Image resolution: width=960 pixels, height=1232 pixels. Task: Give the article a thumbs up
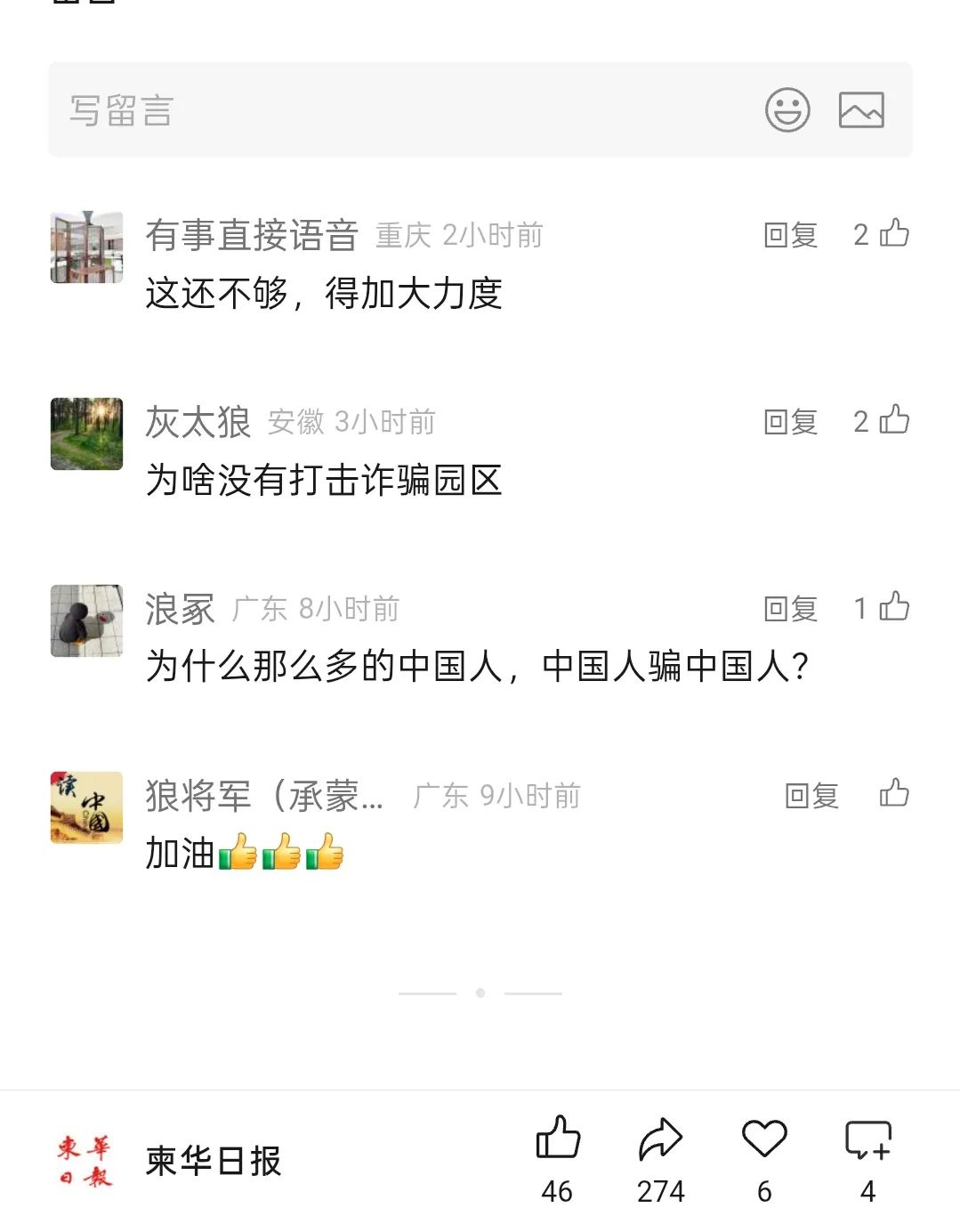[558, 1139]
